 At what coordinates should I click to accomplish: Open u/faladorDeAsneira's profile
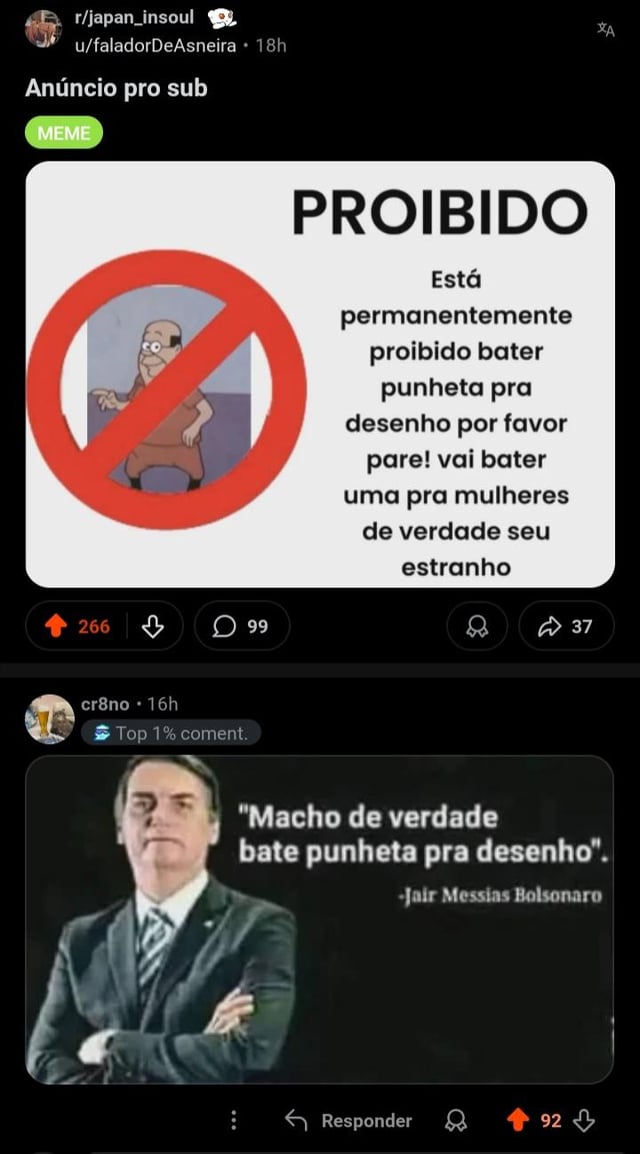pos(156,45)
